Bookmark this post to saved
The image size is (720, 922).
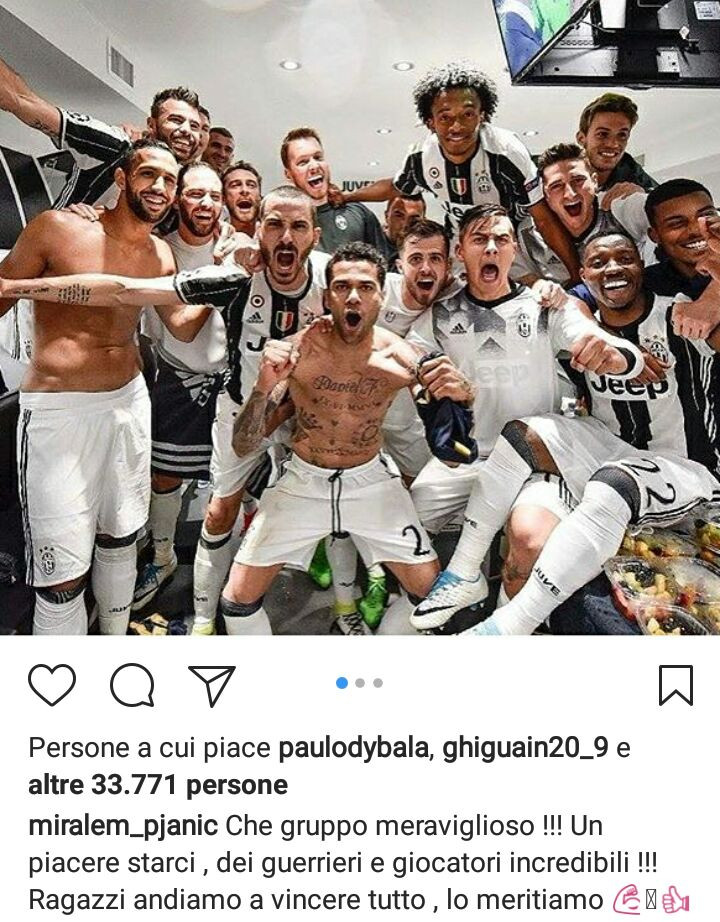(676, 686)
